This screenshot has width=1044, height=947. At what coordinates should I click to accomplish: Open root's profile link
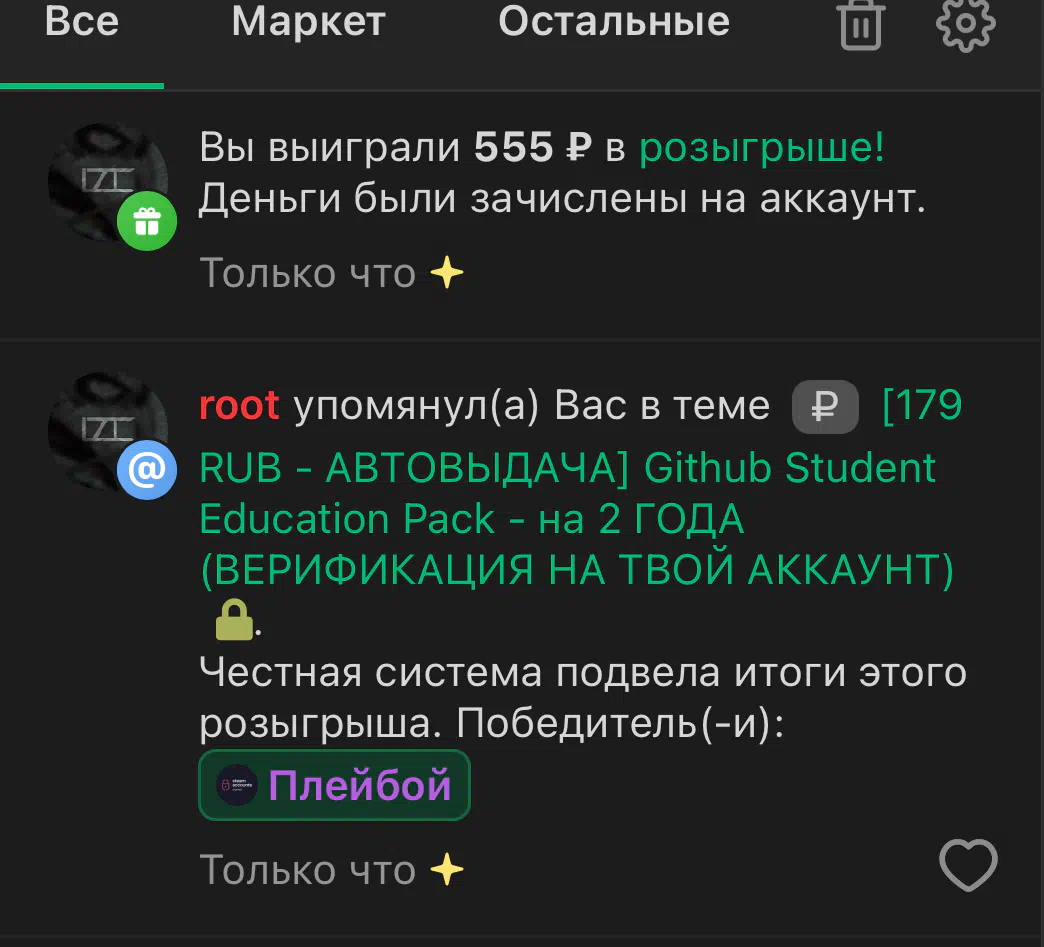[x=239, y=406]
